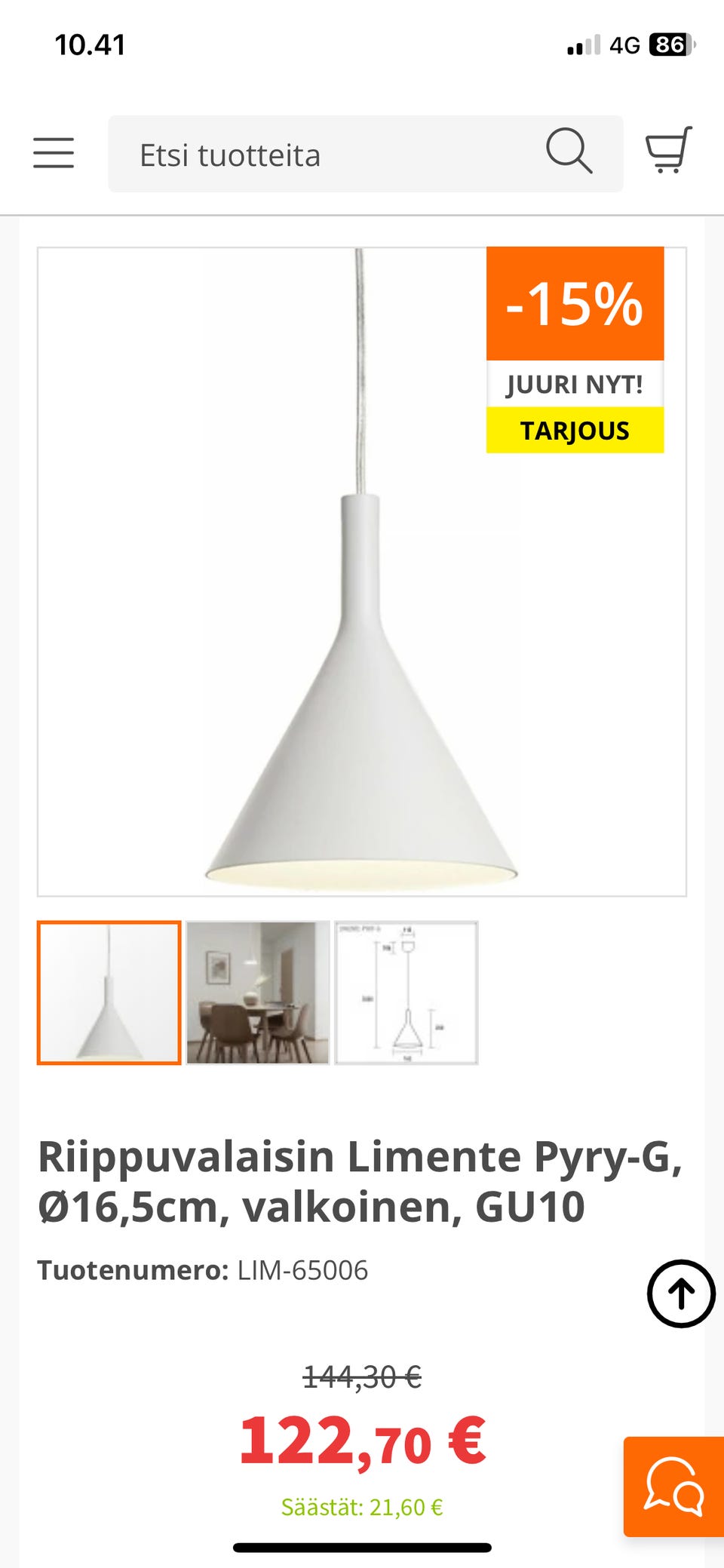The image size is (724, 1568).
Task: Open the main pendant lamp product image
Action: (362, 572)
